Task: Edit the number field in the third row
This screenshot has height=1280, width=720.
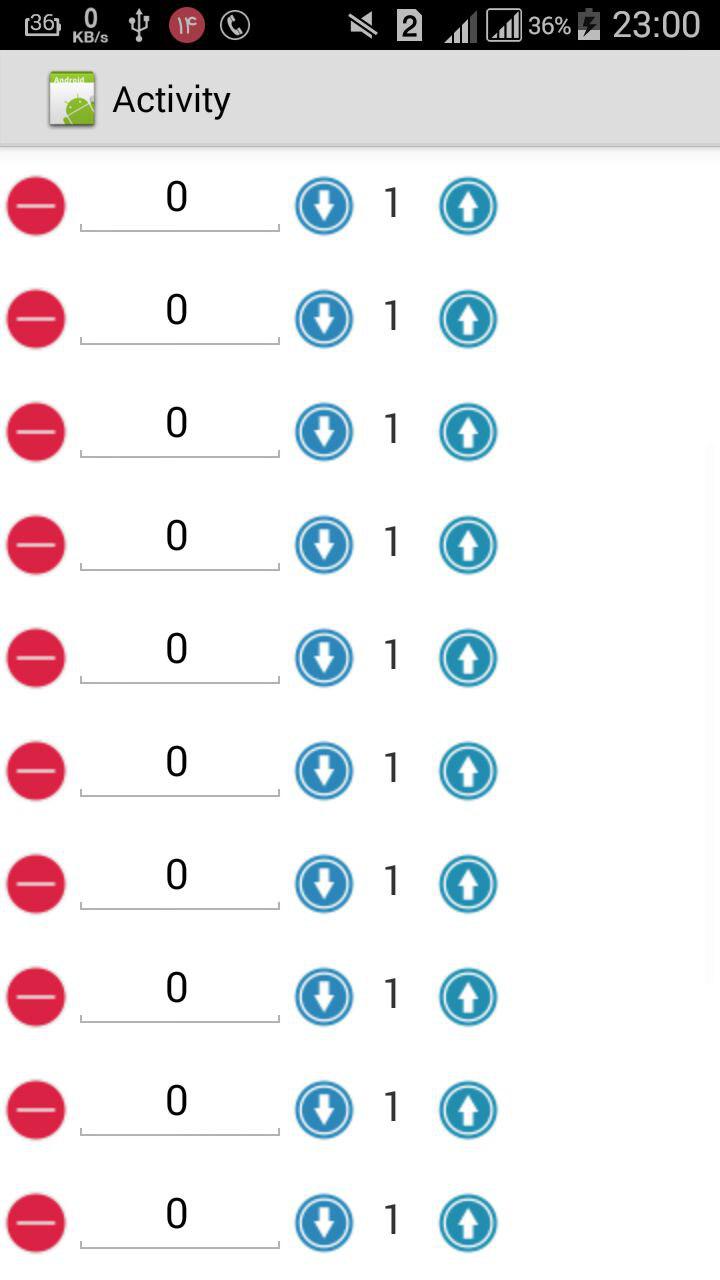Action: coord(178,426)
